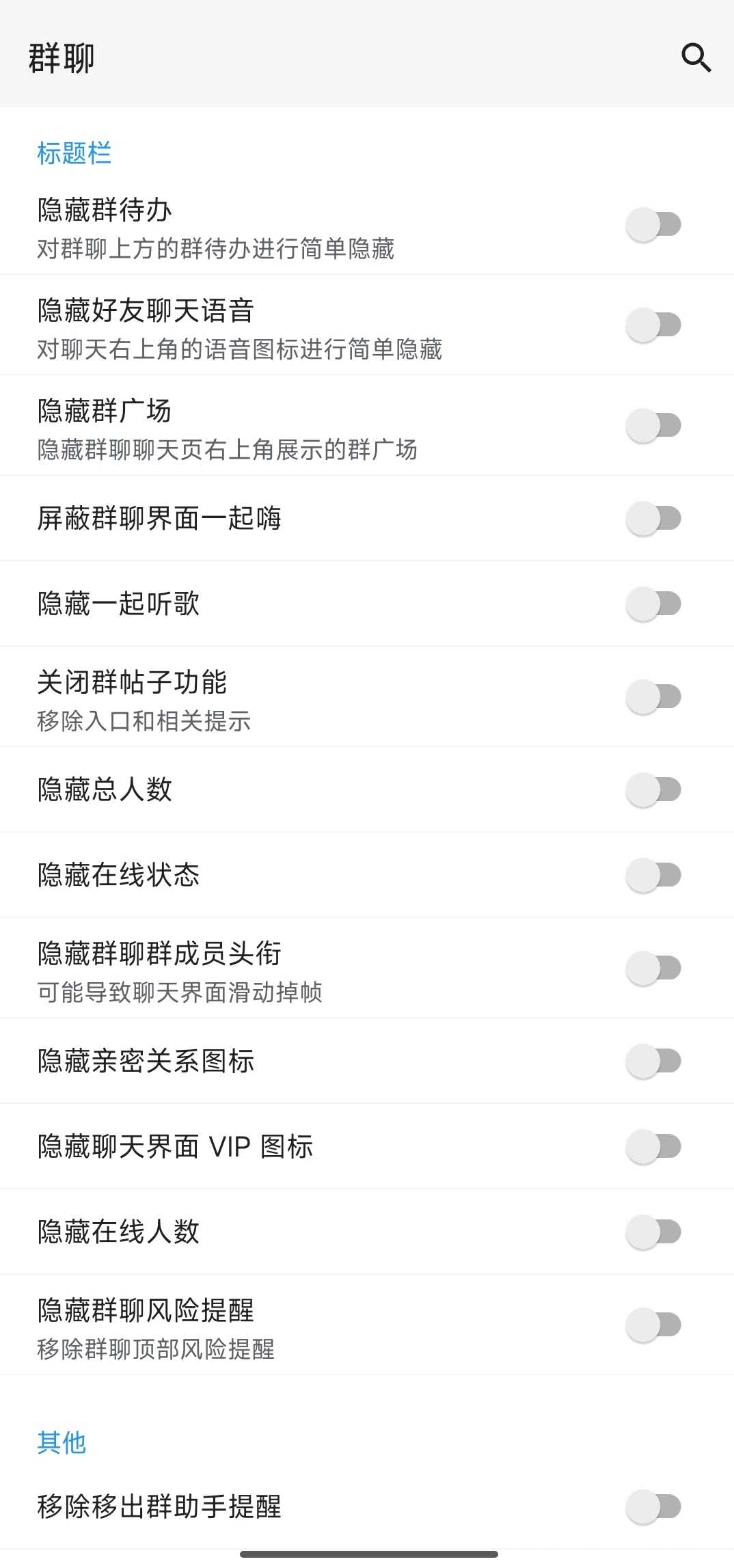The width and height of the screenshot is (734, 1568).
Task: Toggle the 隐藏在线人数 switch
Action: 653,1232
